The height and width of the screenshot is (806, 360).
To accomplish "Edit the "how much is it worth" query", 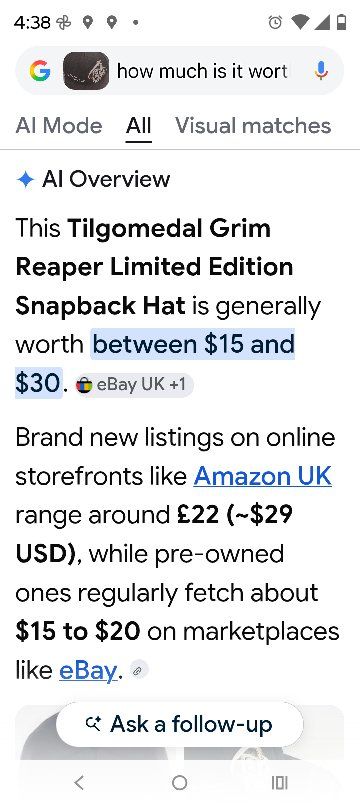I will (203, 70).
